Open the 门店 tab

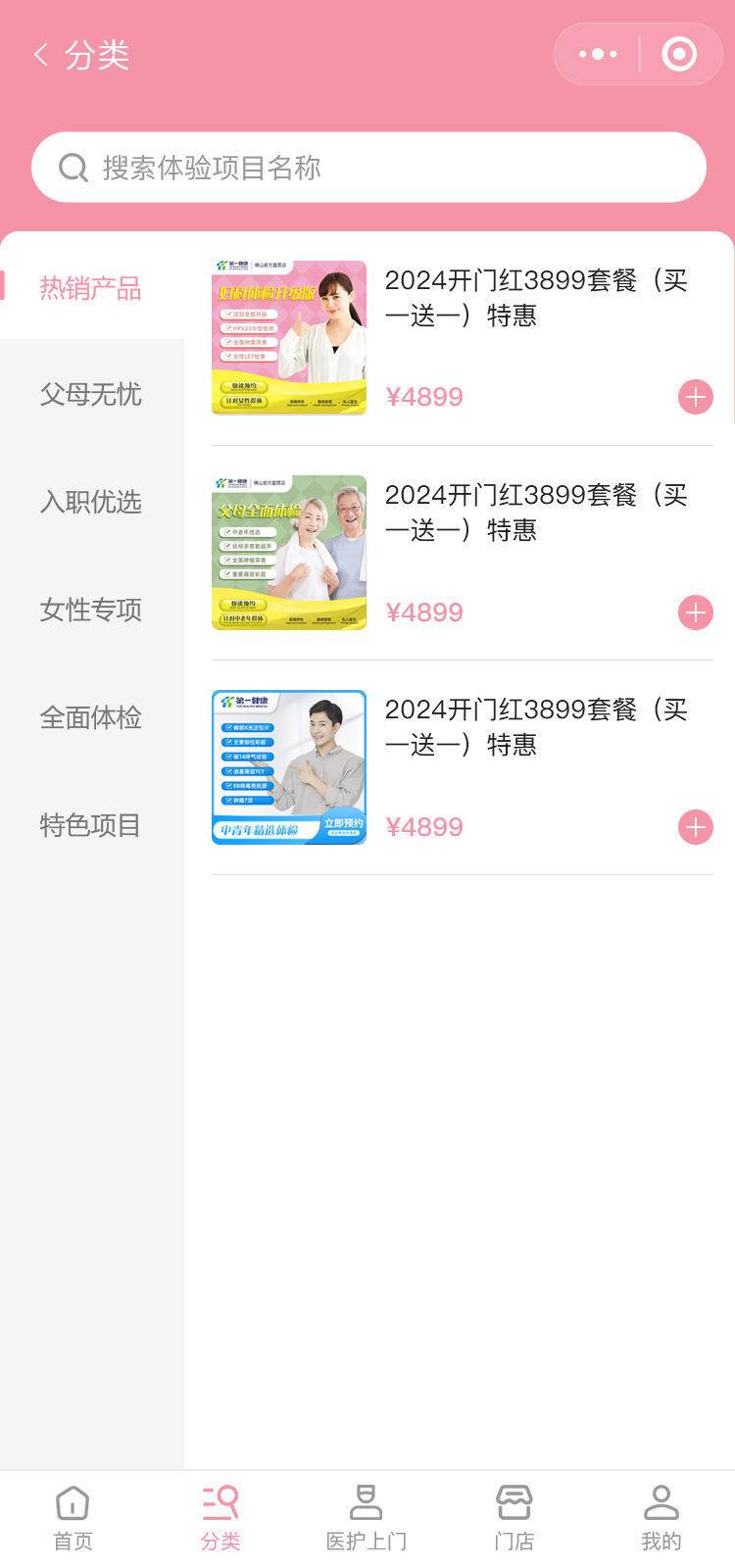point(514,1517)
